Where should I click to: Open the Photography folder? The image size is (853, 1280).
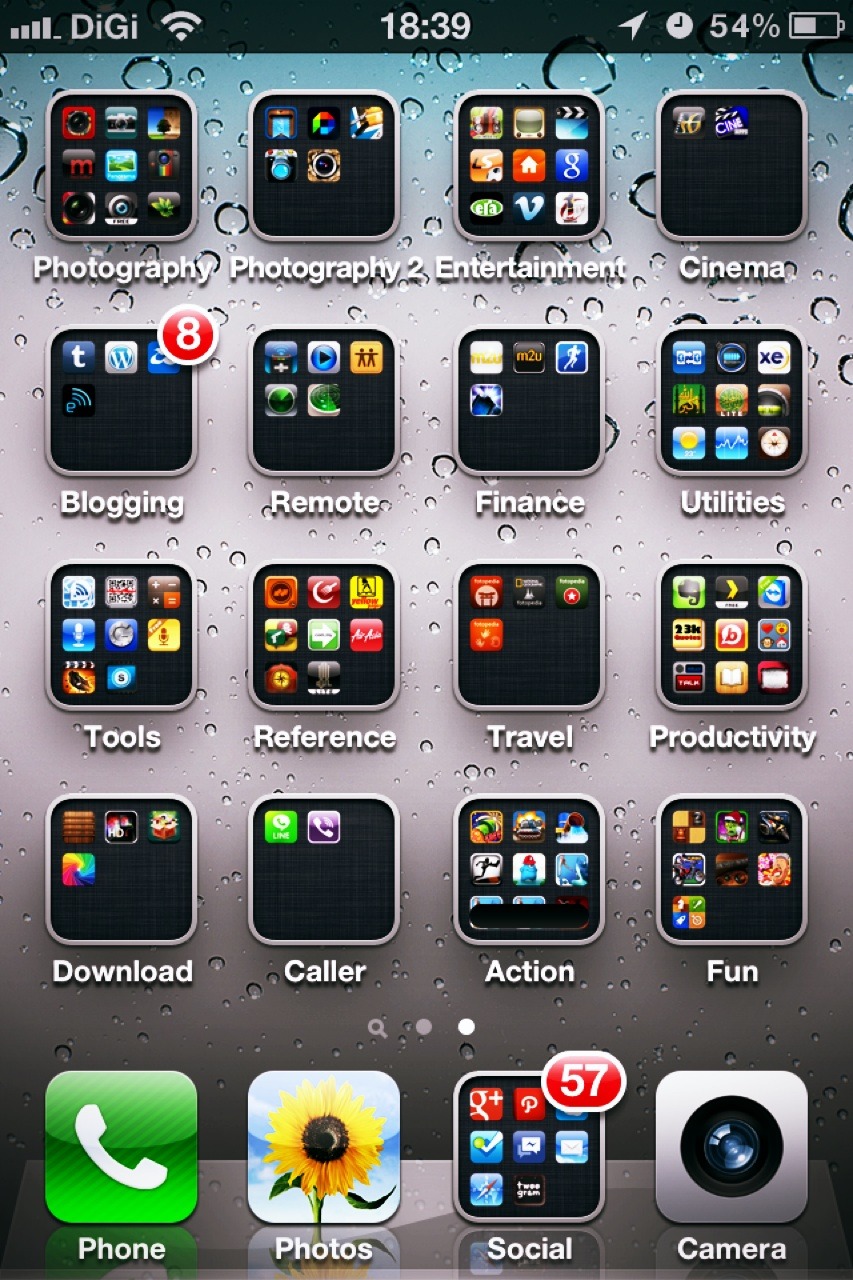[x=121, y=166]
